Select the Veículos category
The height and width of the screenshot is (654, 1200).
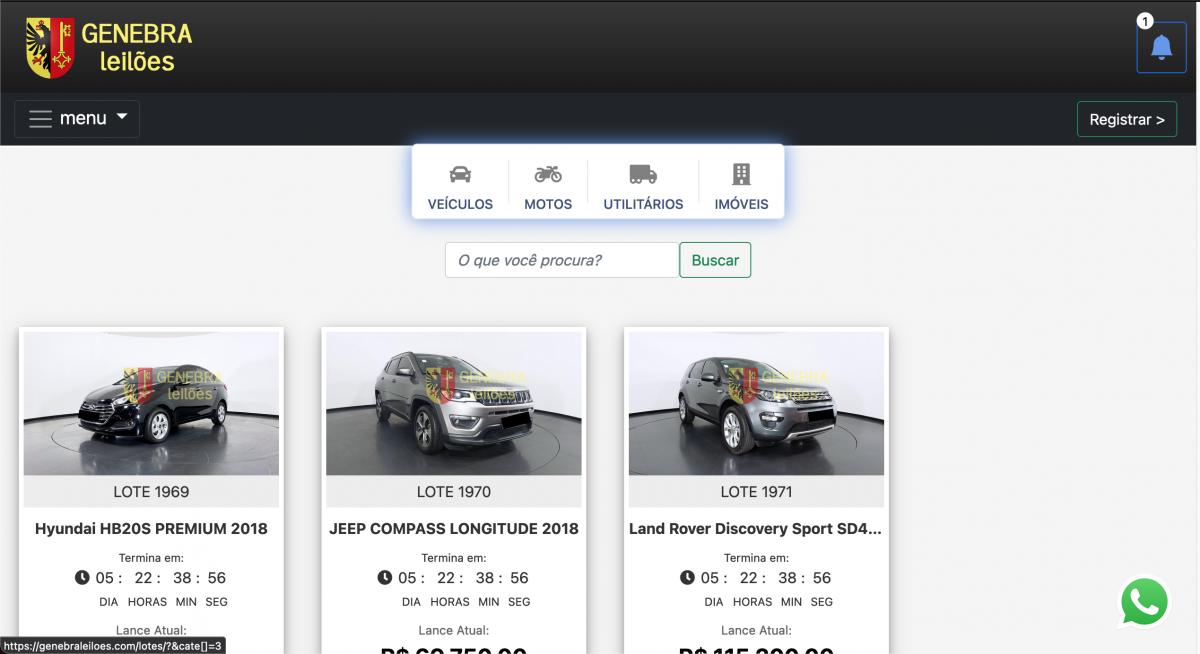460,187
